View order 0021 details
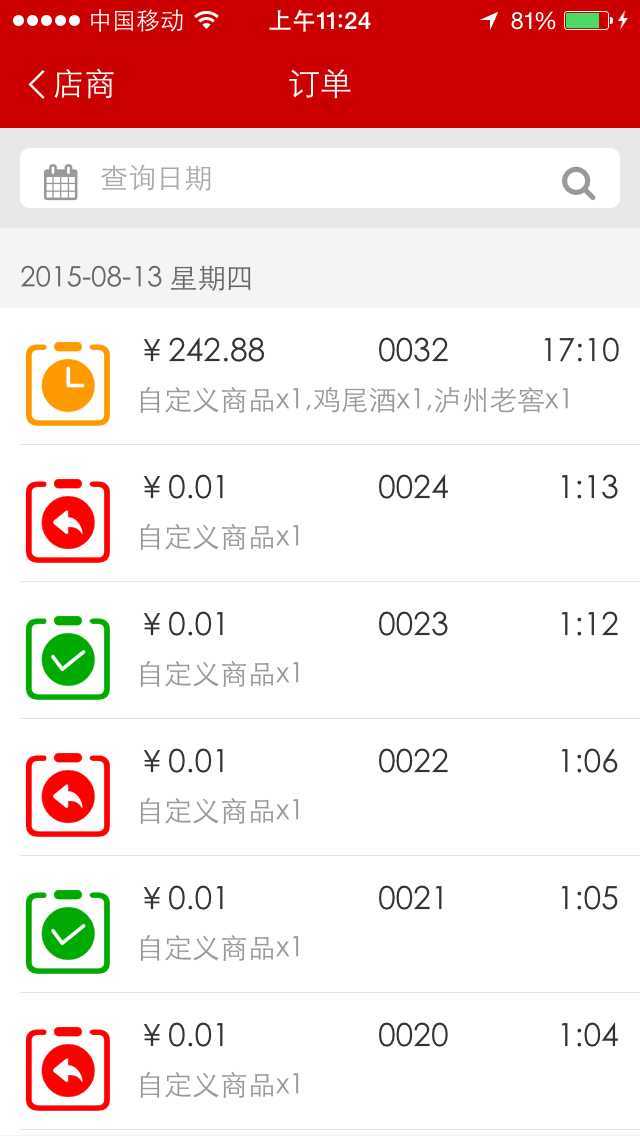 point(330,924)
